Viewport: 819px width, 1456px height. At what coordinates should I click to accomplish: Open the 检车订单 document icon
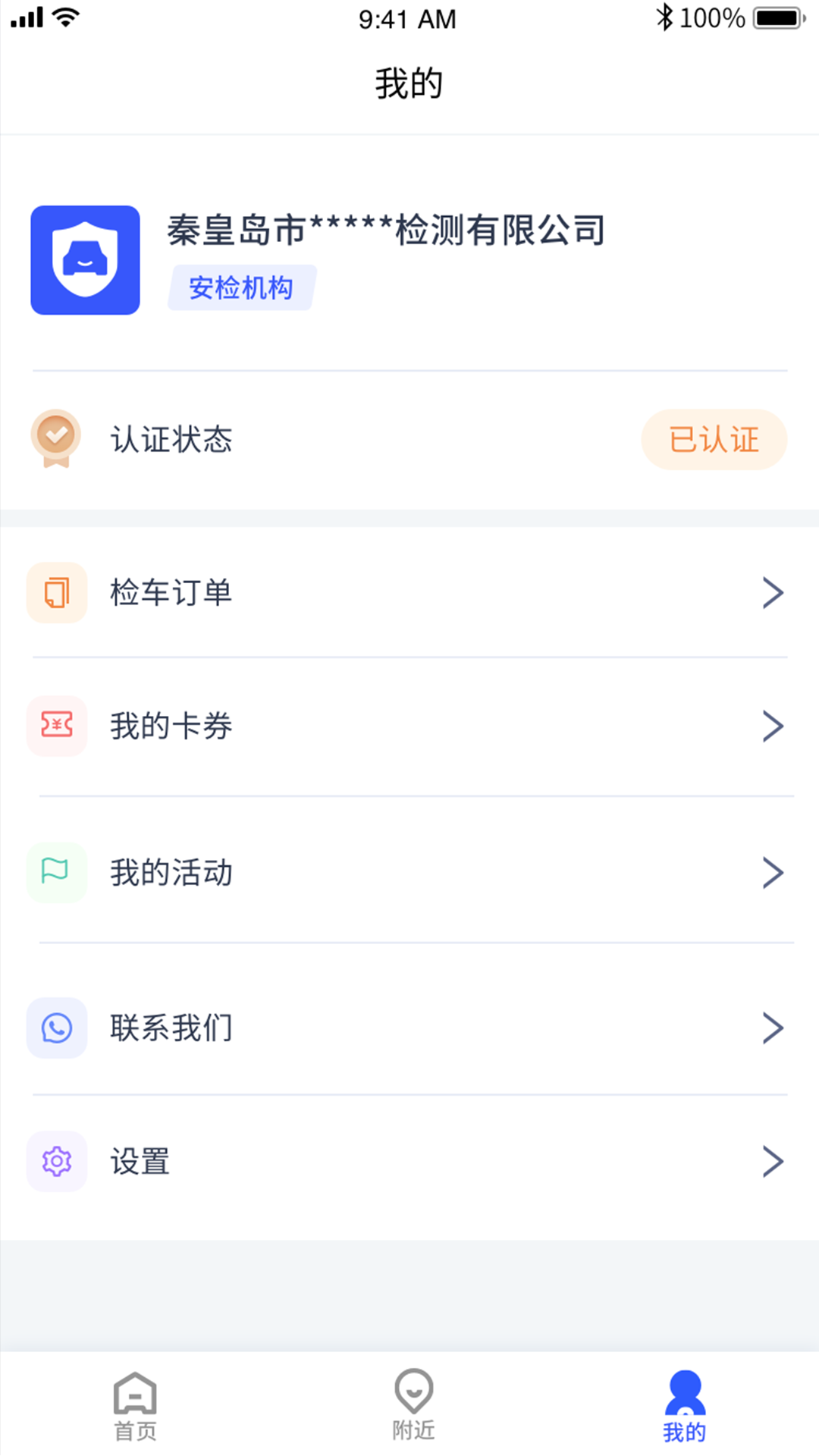57,593
